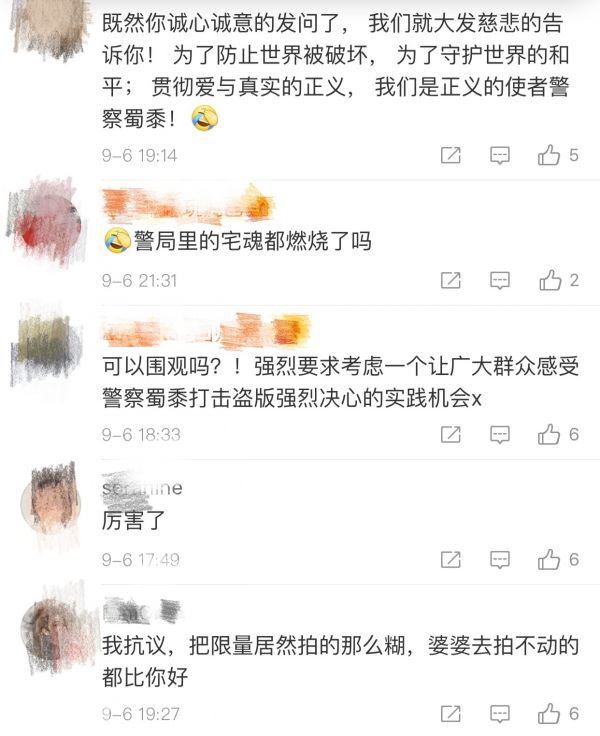
Task: Repost the 可以围观吗 comment
Action: click(451, 434)
